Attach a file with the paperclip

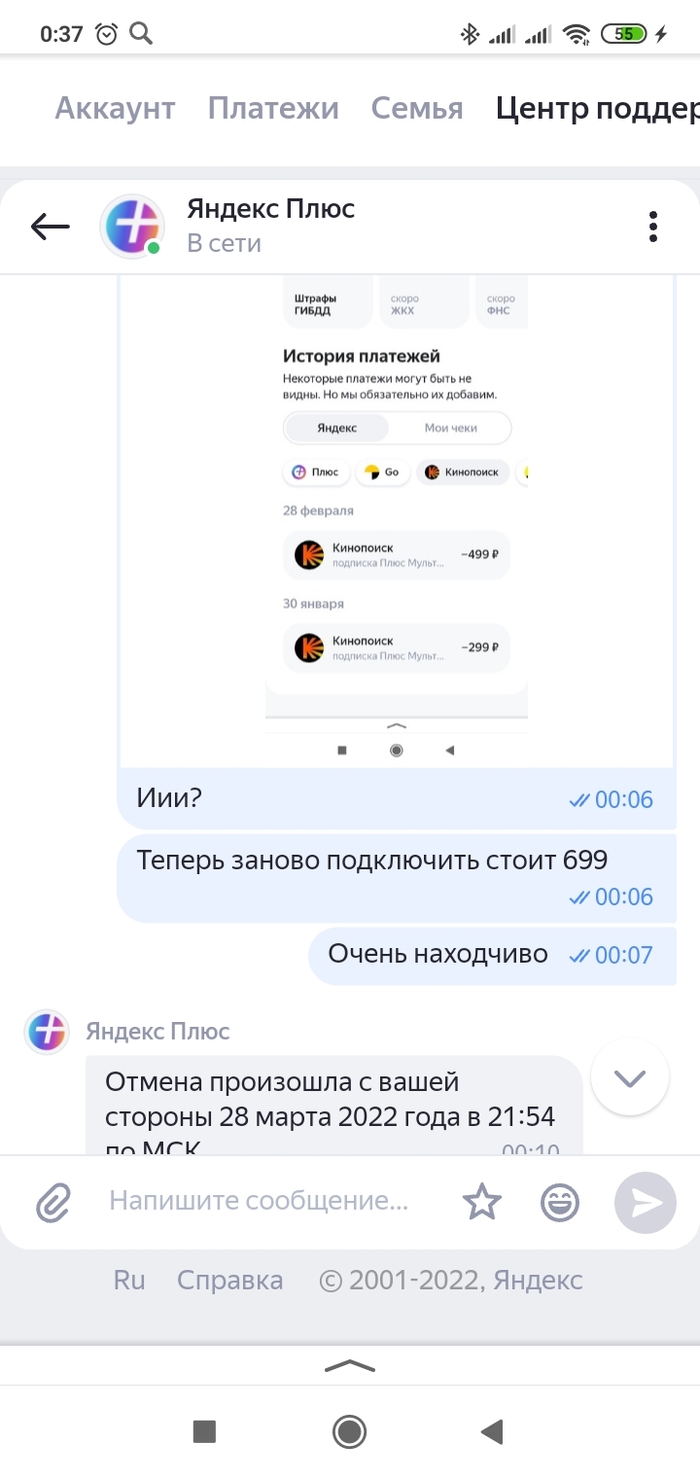tap(52, 1202)
